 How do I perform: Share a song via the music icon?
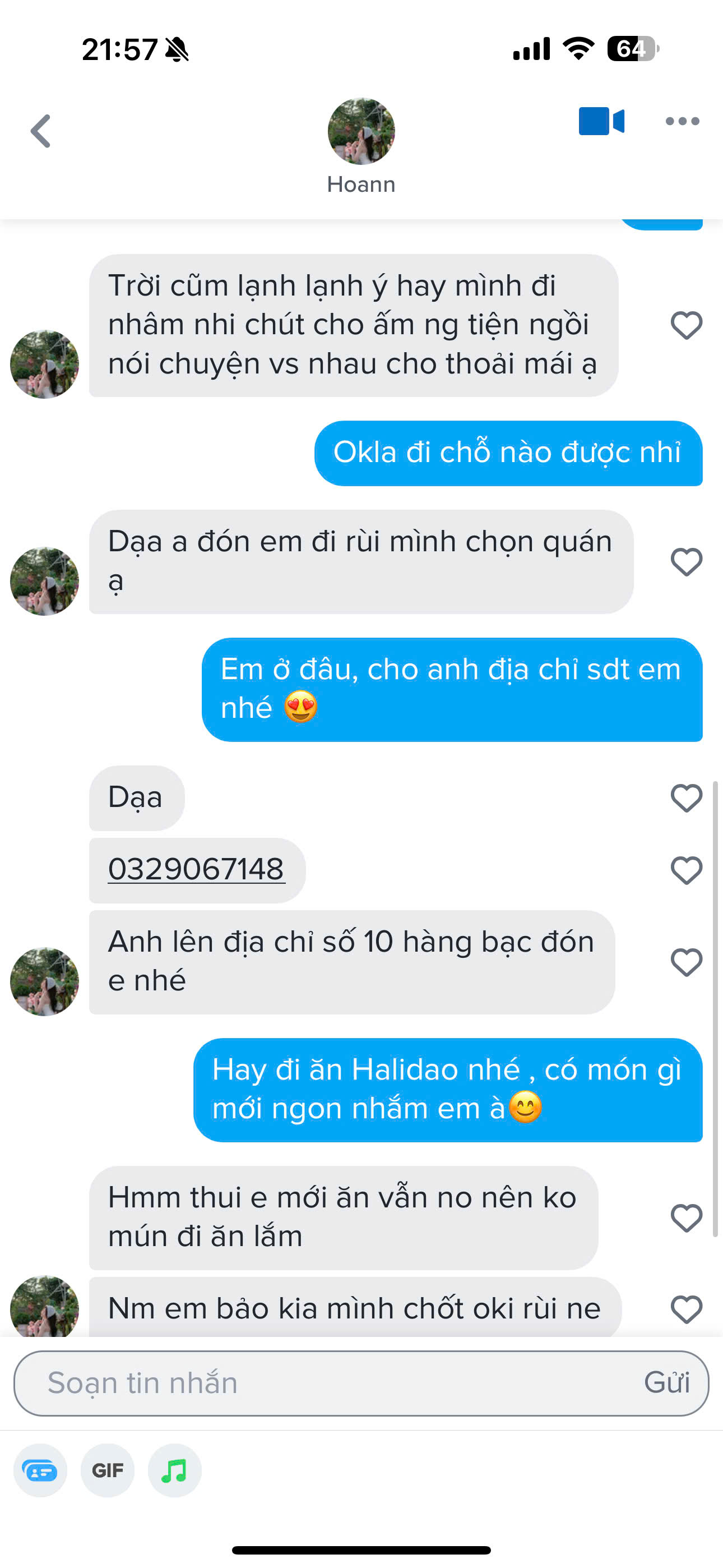pos(175,1470)
